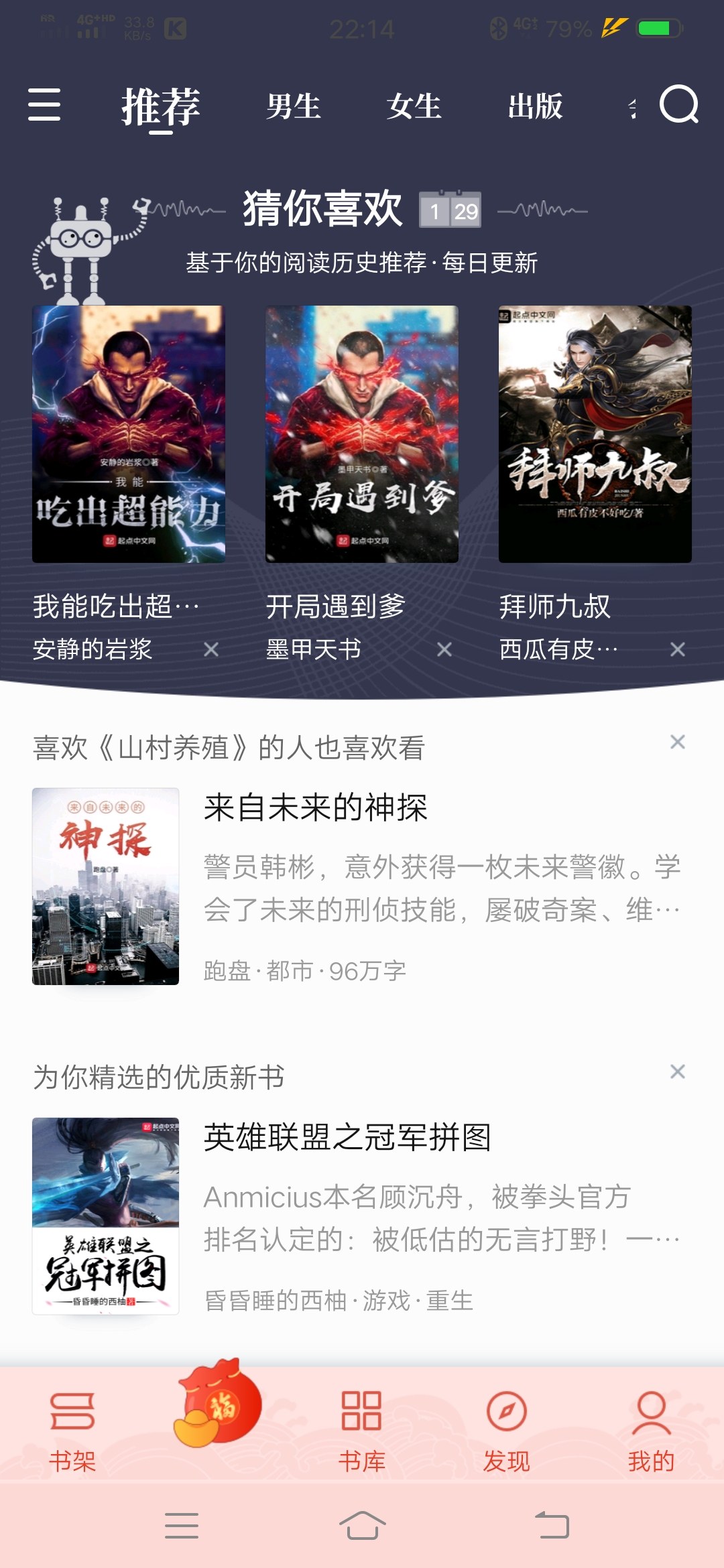Dismiss the 安静的岩浆 book recommendation
This screenshot has width=724, height=1568.
pos(211,649)
